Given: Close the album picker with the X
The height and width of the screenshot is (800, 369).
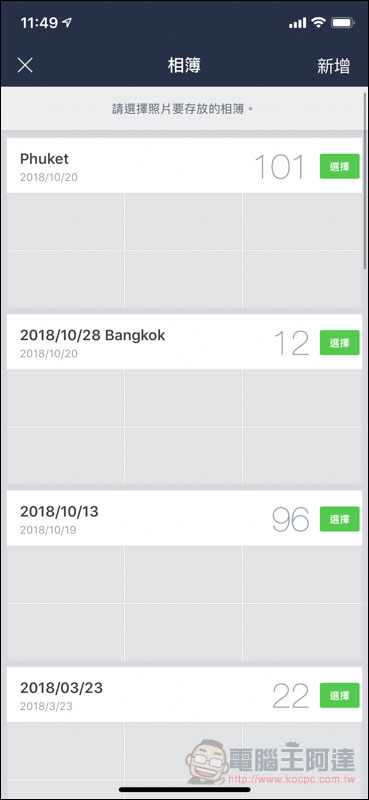Looking at the screenshot, I should tap(25, 65).
